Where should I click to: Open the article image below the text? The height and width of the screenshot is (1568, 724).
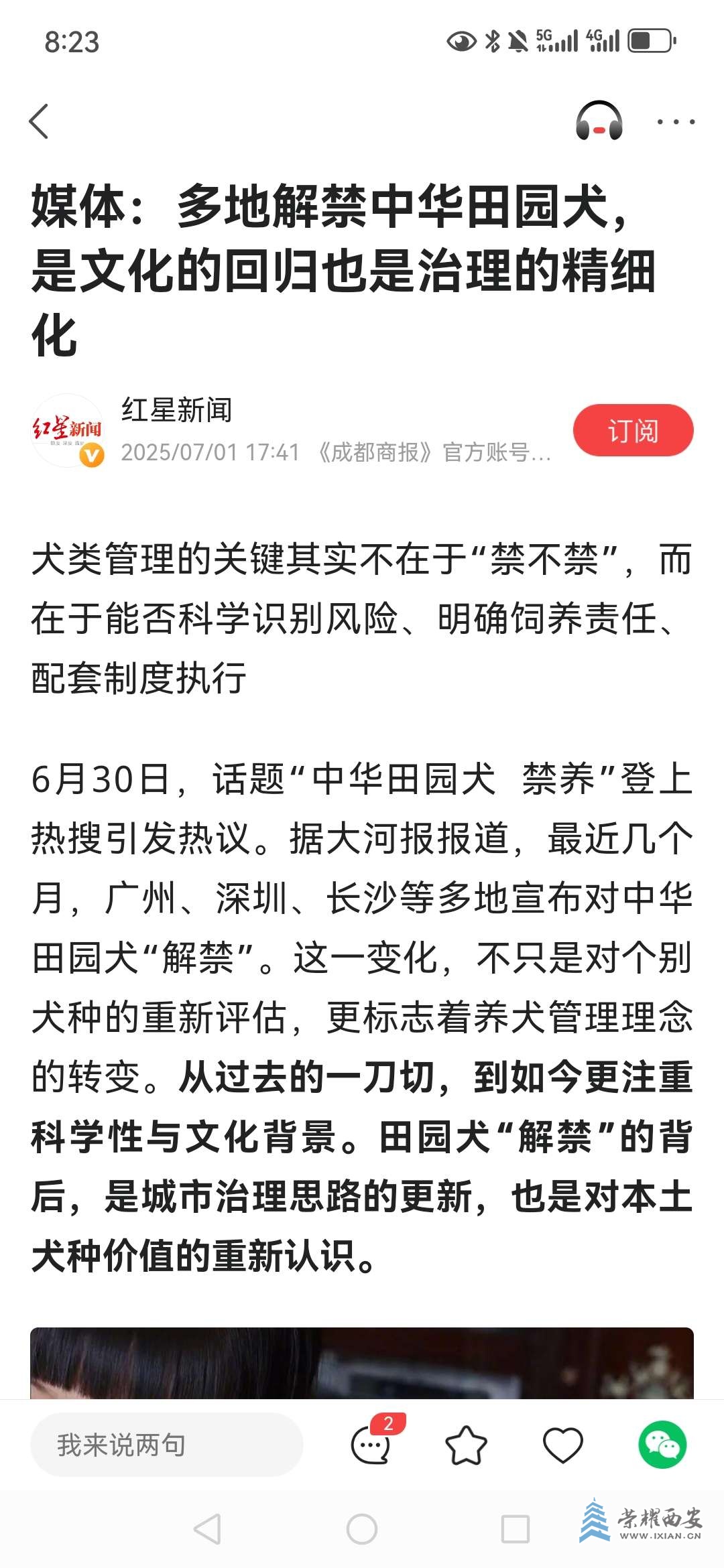(x=362, y=1363)
